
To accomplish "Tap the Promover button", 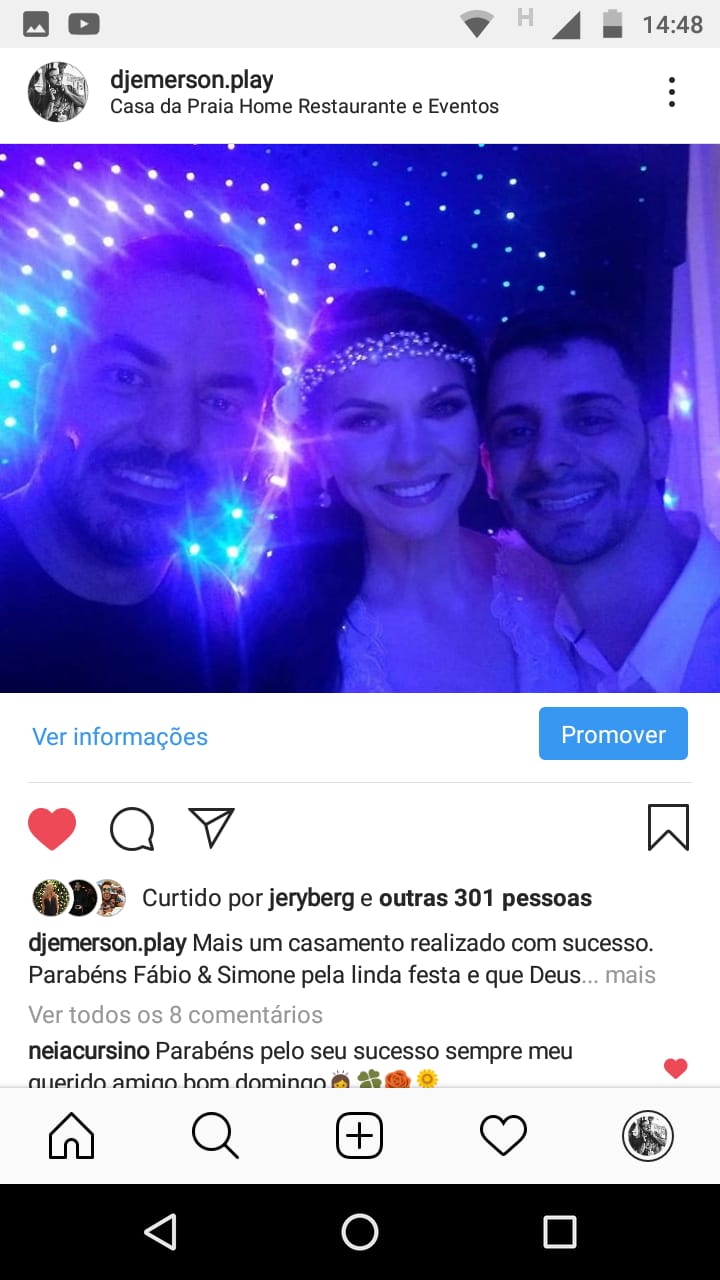I will (613, 735).
